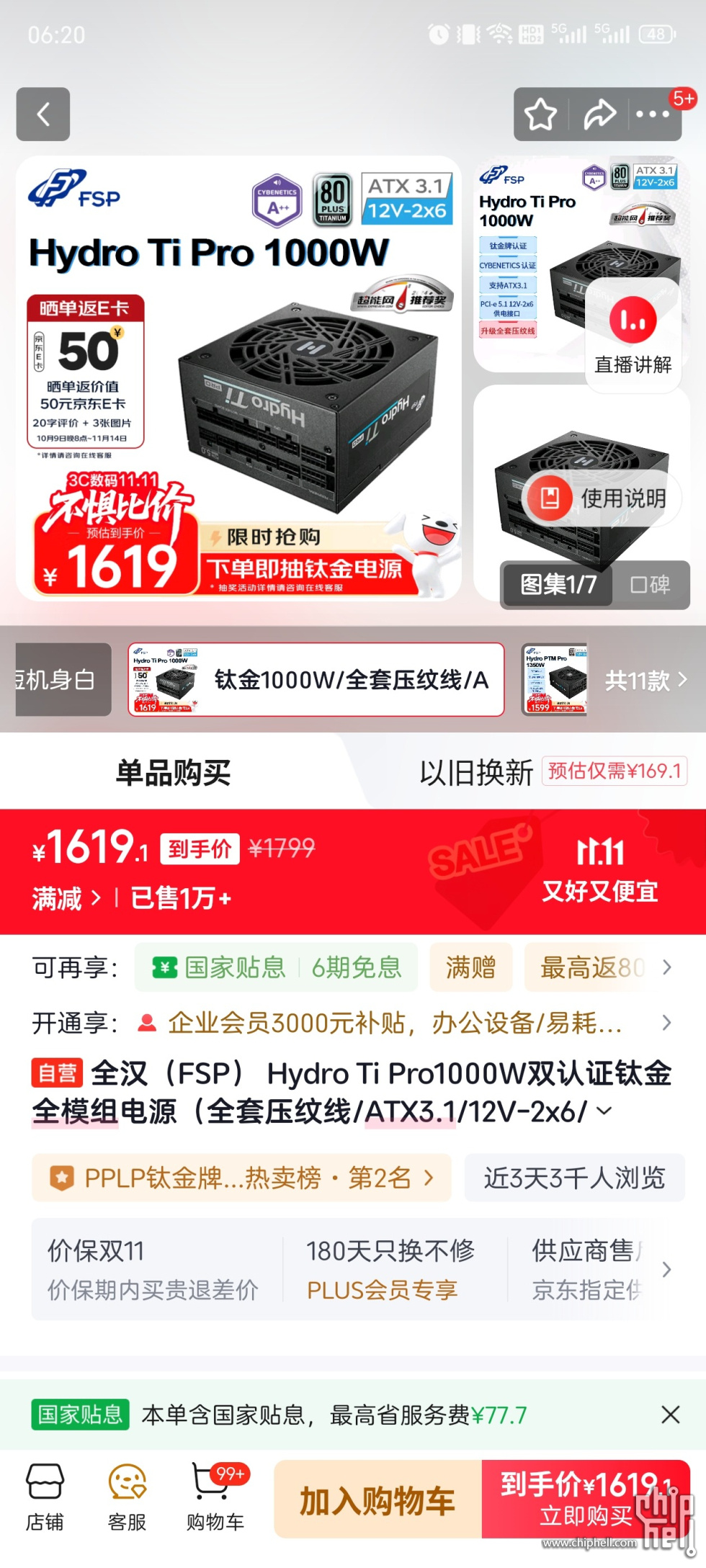Open the 直播讲解 live stream
This screenshot has height=1568, width=706.
(x=633, y=335)
